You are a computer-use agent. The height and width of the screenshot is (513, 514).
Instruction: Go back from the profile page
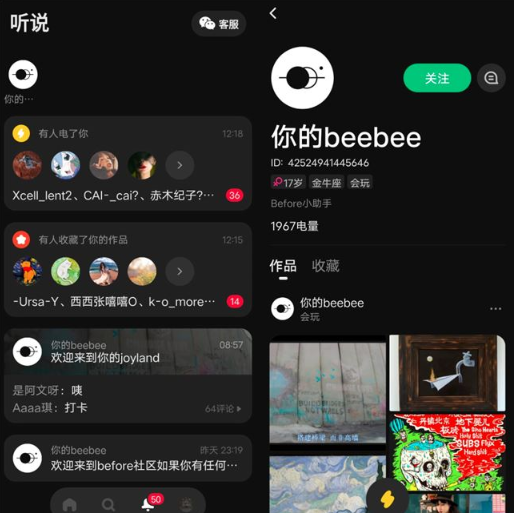[273, 14]
